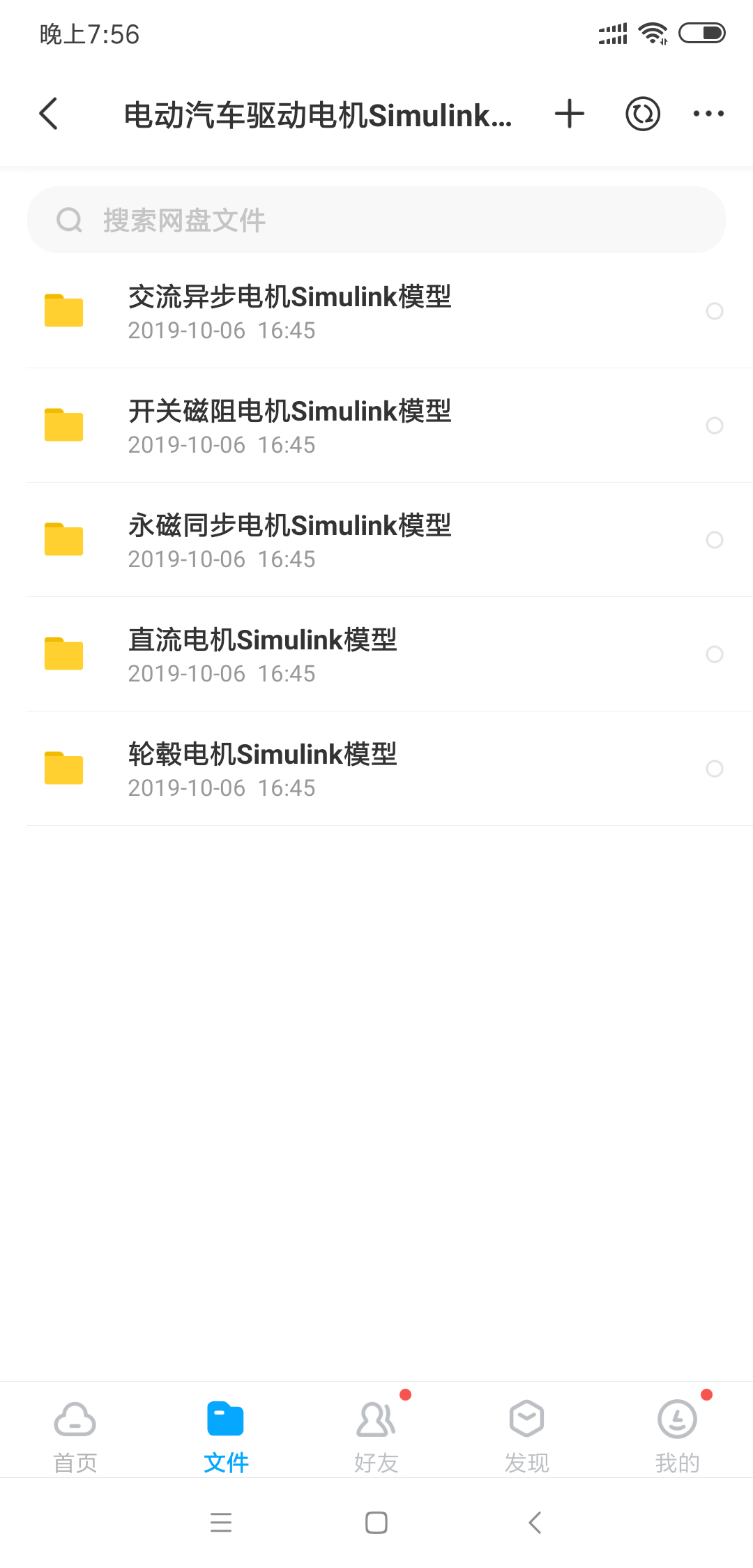Open the 永磁同步电机Simulink模型 folder
Image resolution: width=753 pixels, height=1568 pixels.
coord(289,540)
